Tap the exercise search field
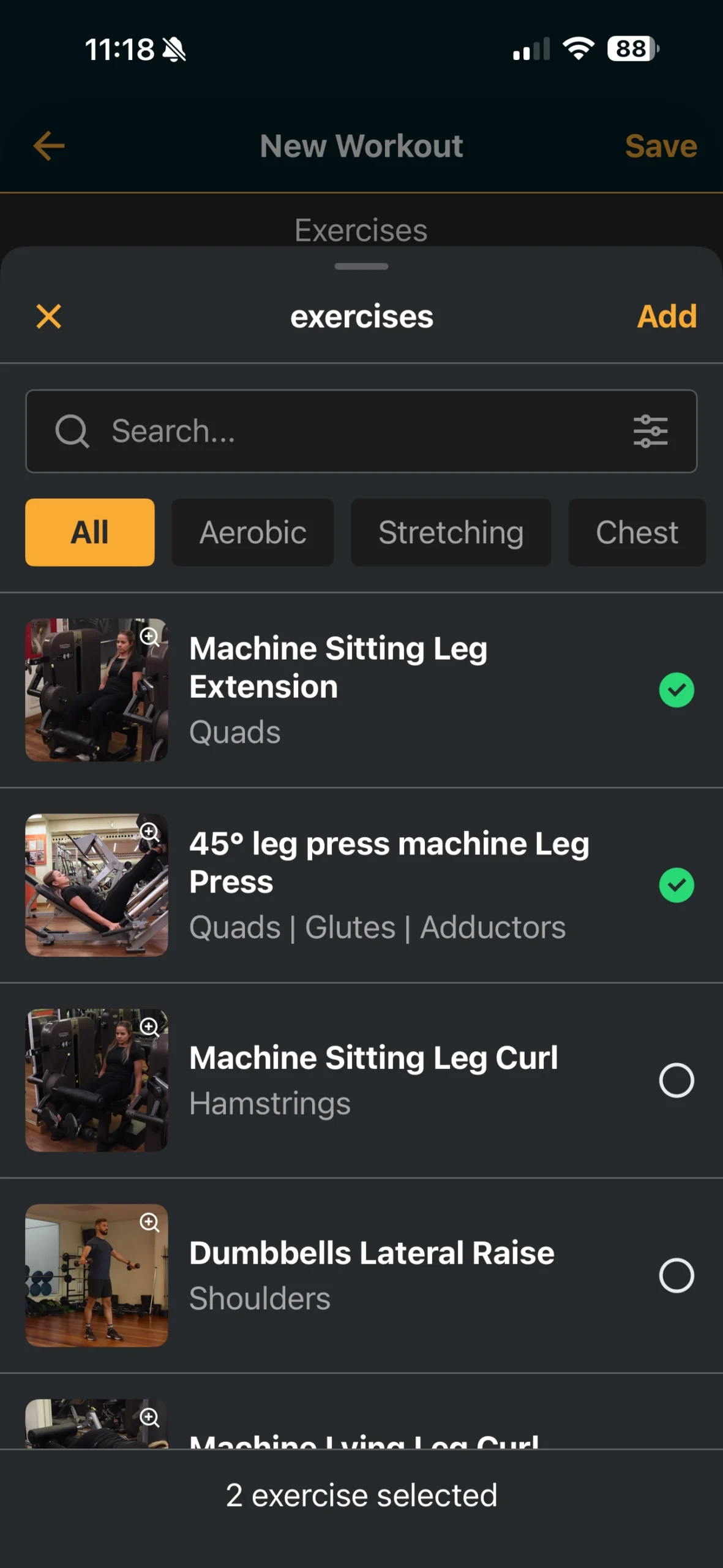The height and width of the screenshot is (1568, 723). pyautogui.click(x=306, y=431)
